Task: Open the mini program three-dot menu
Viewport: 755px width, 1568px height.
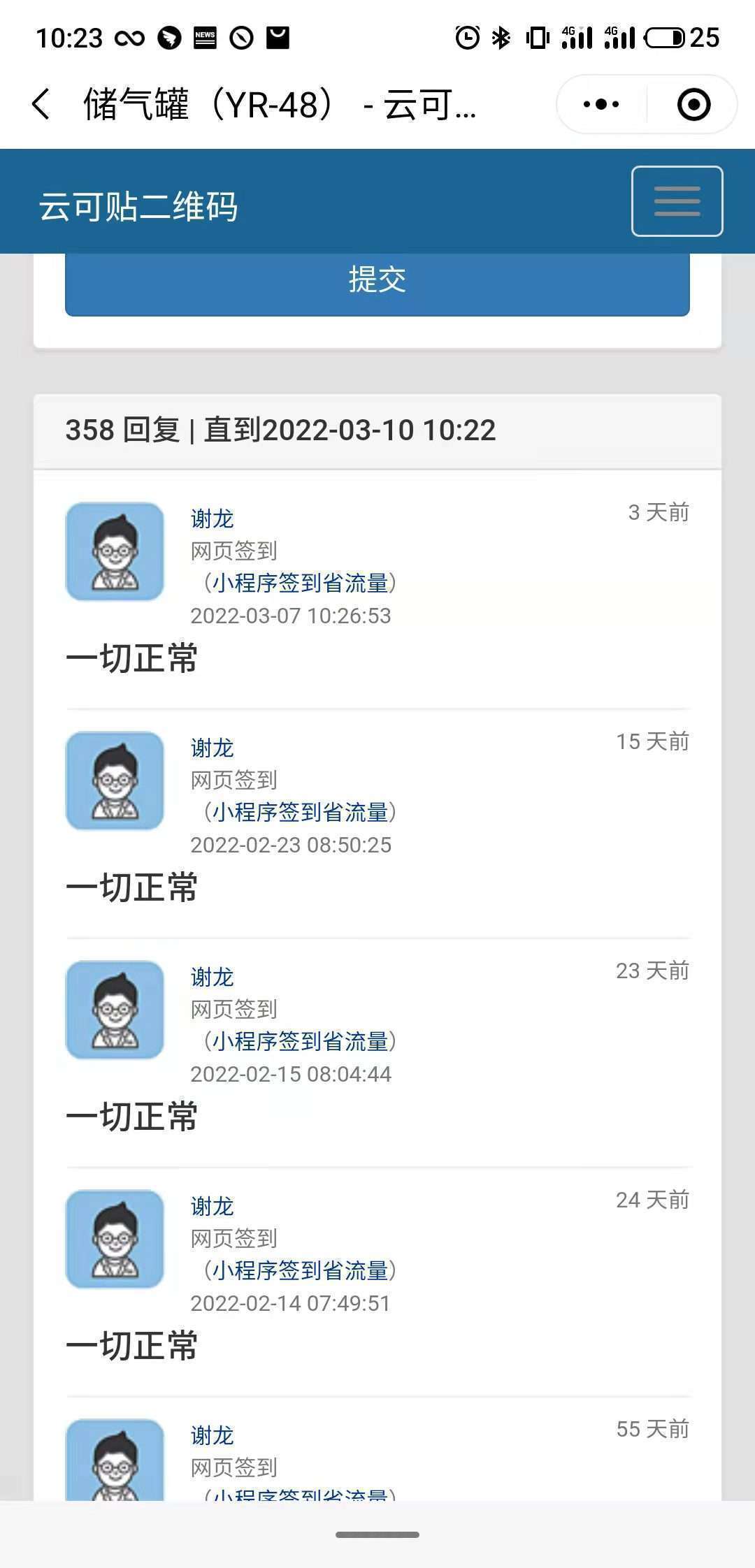Action: [x=601, y=105]
